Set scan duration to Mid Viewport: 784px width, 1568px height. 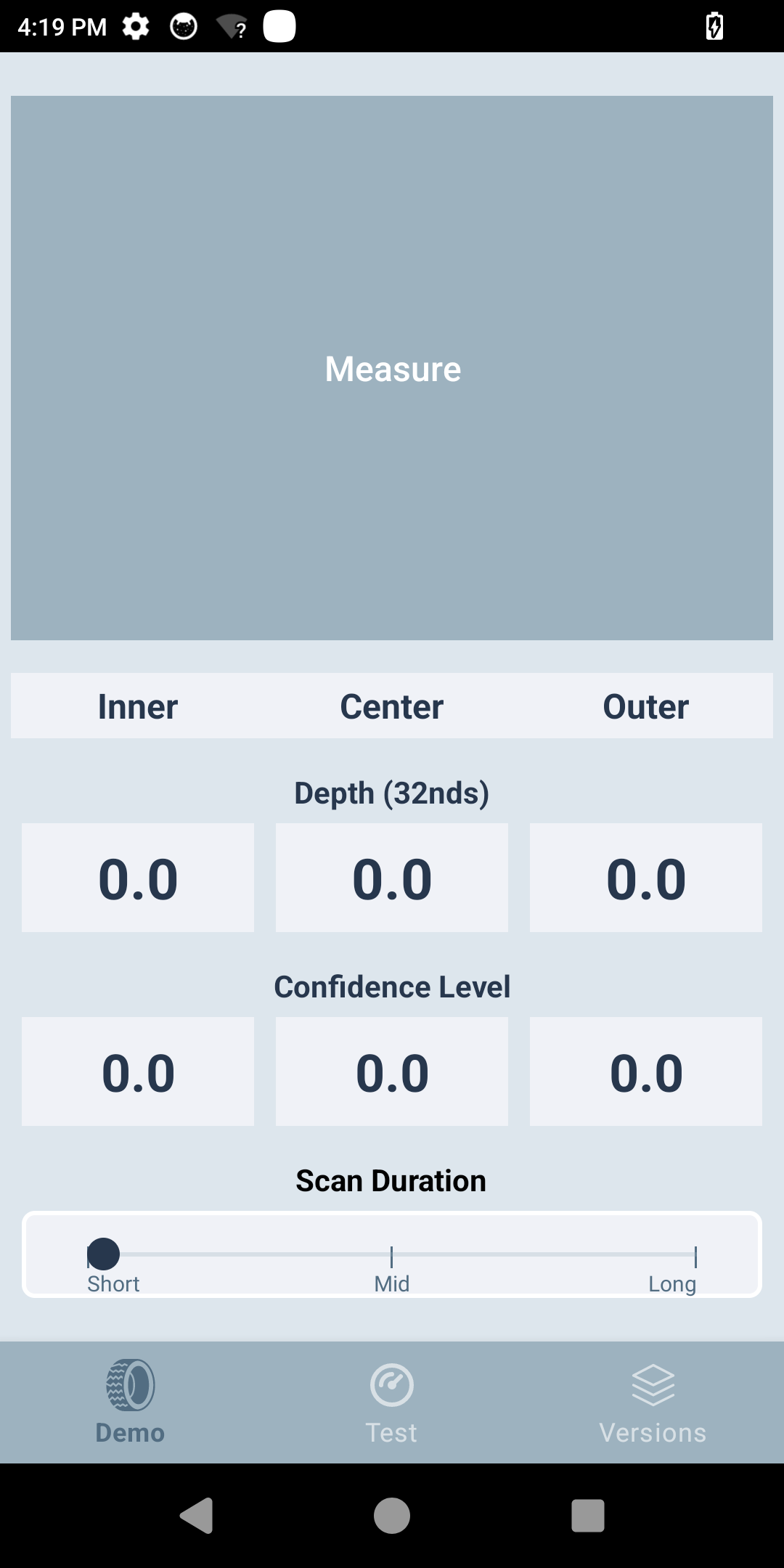coord(392,1254)
